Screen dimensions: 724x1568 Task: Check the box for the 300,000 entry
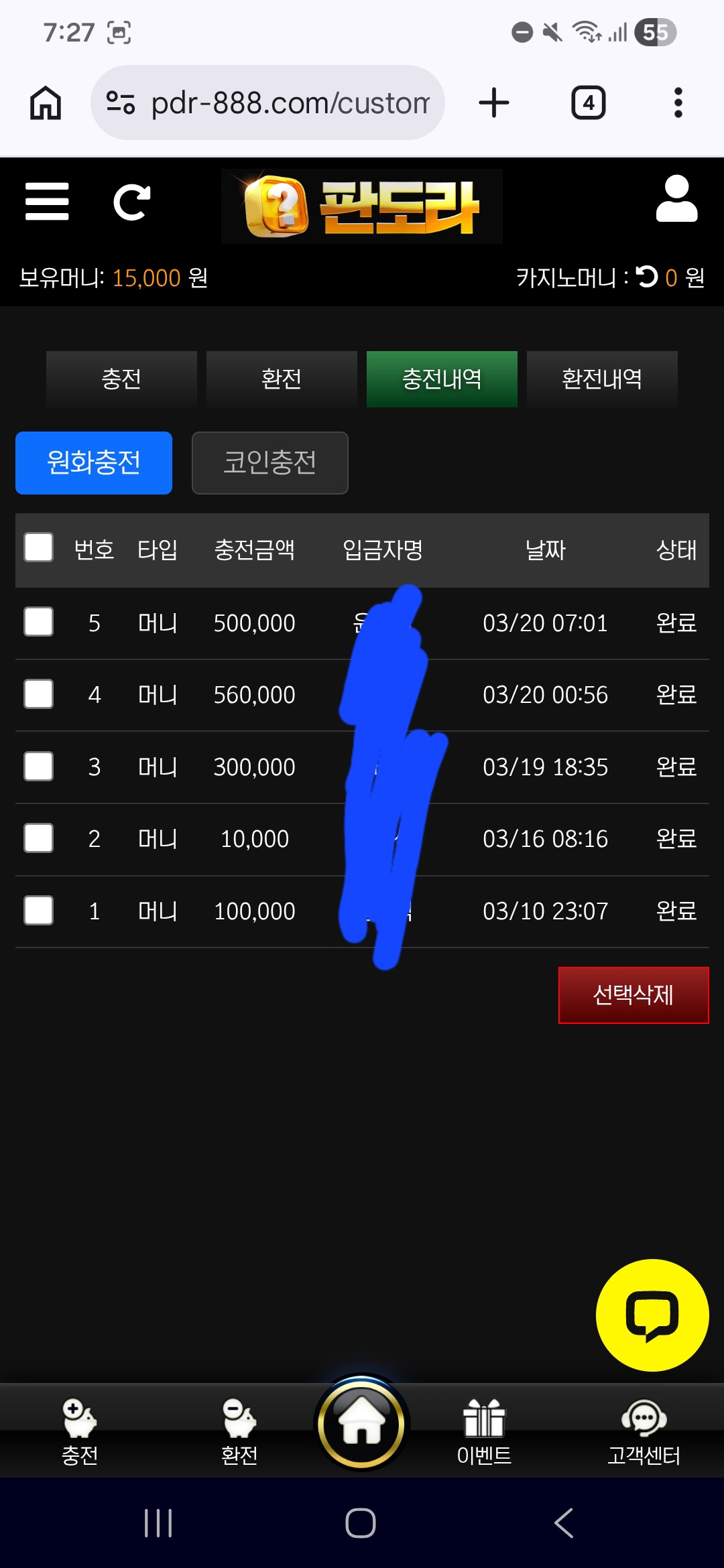[x=39, y=767]
